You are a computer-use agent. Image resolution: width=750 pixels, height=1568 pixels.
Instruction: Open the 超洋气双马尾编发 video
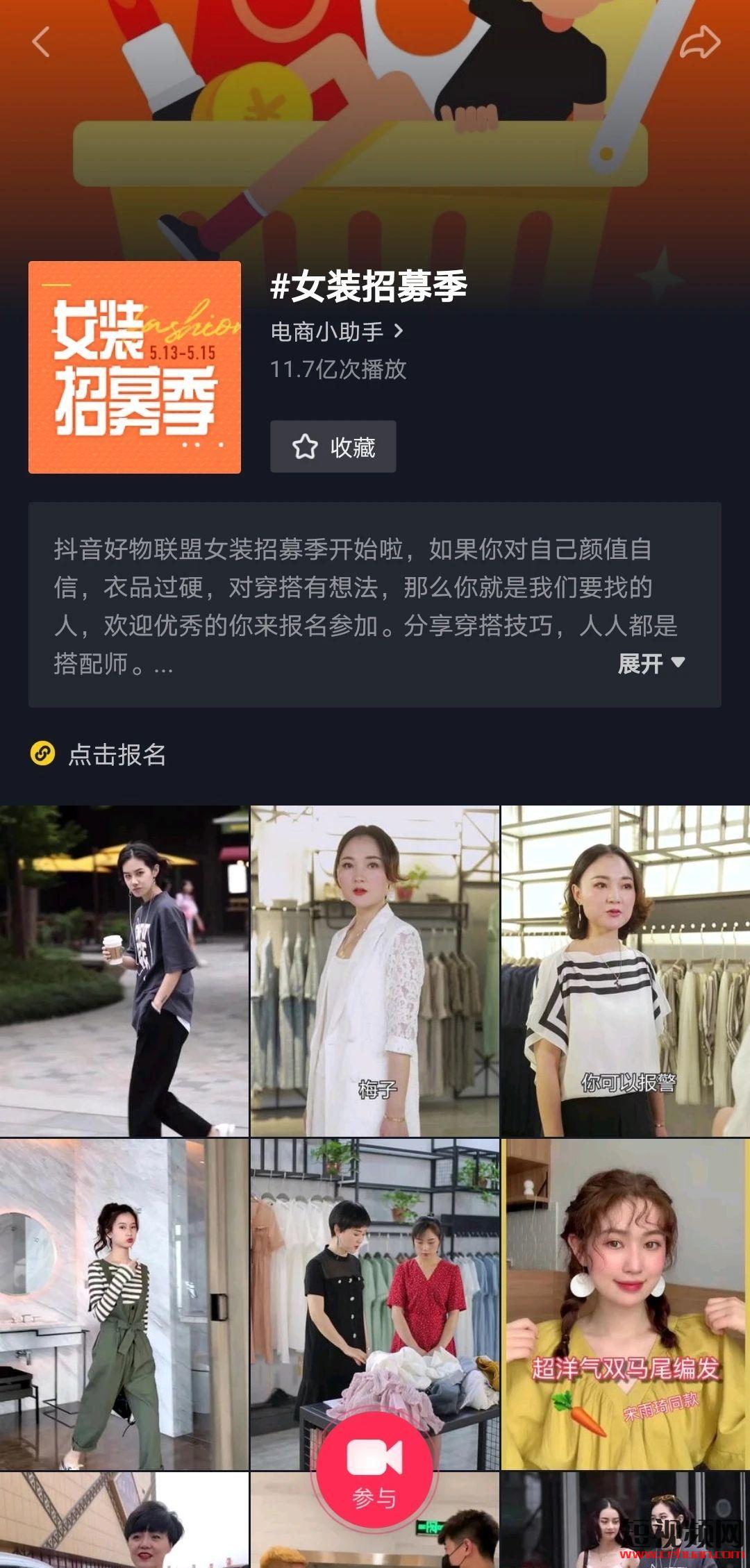pyautogui.click(x=625, y=1303)
